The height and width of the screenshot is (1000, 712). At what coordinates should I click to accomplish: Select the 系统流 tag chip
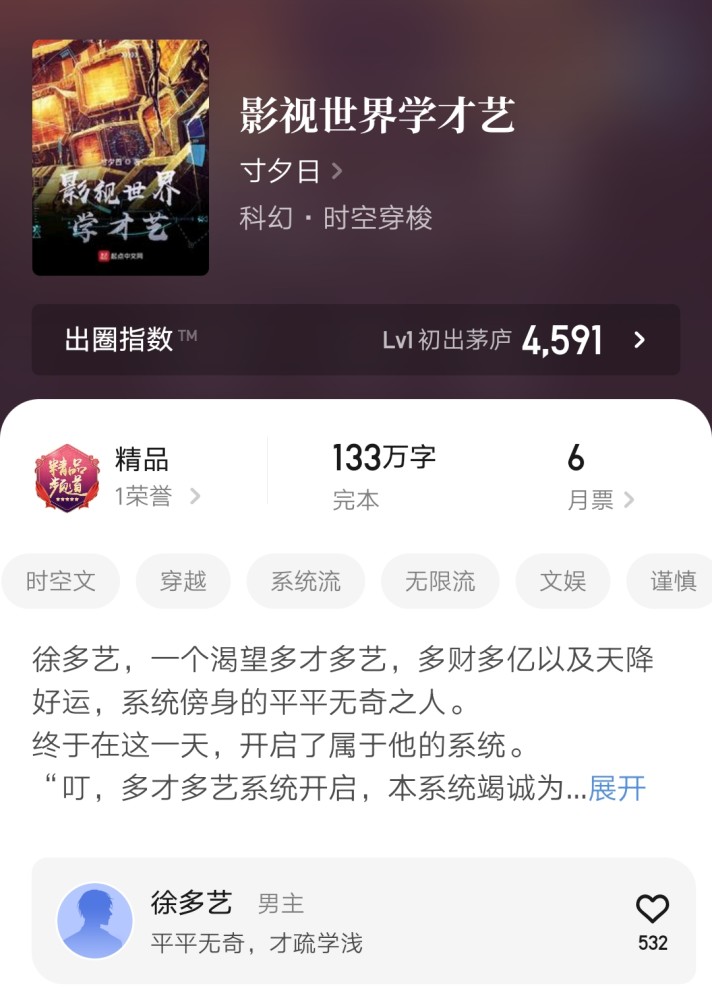305,581
